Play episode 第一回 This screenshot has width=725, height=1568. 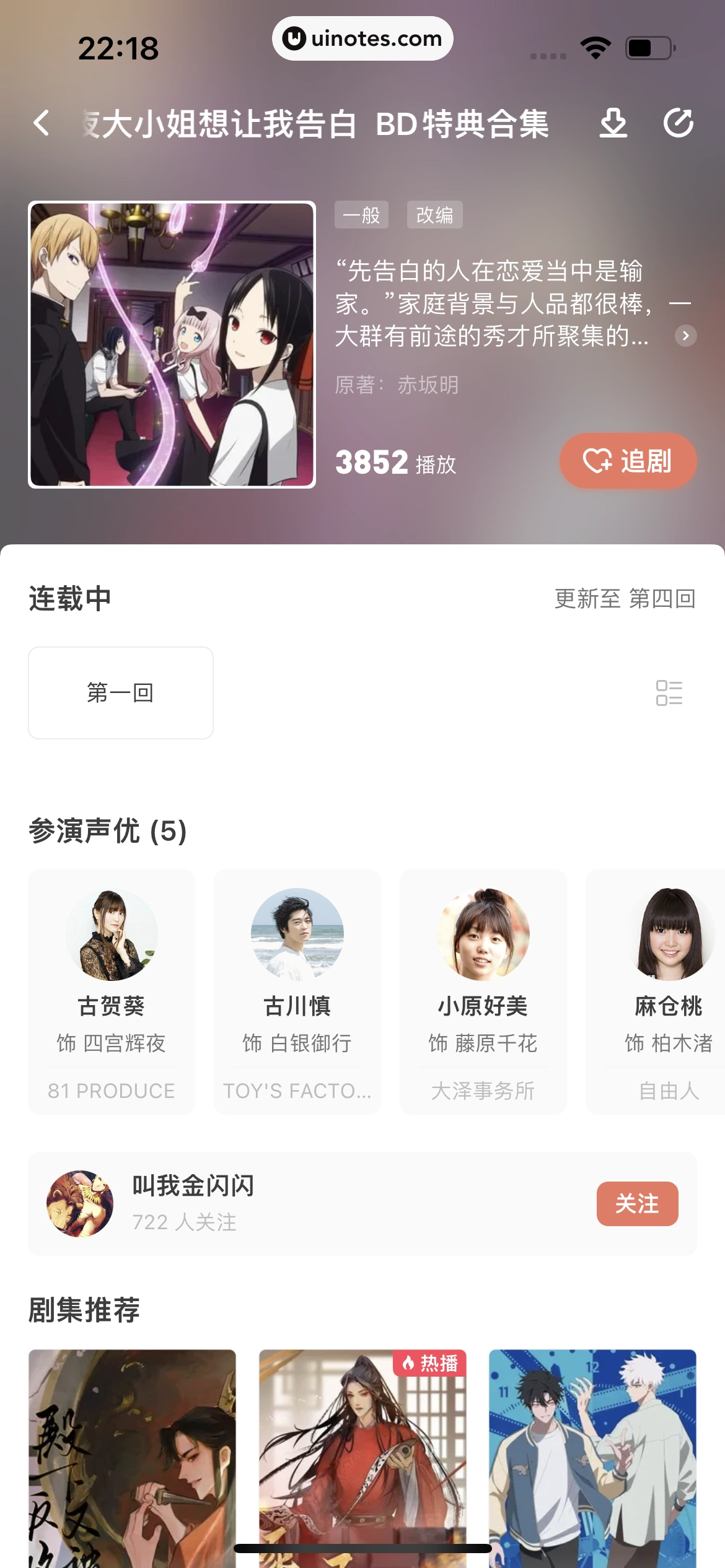(121, 693)
